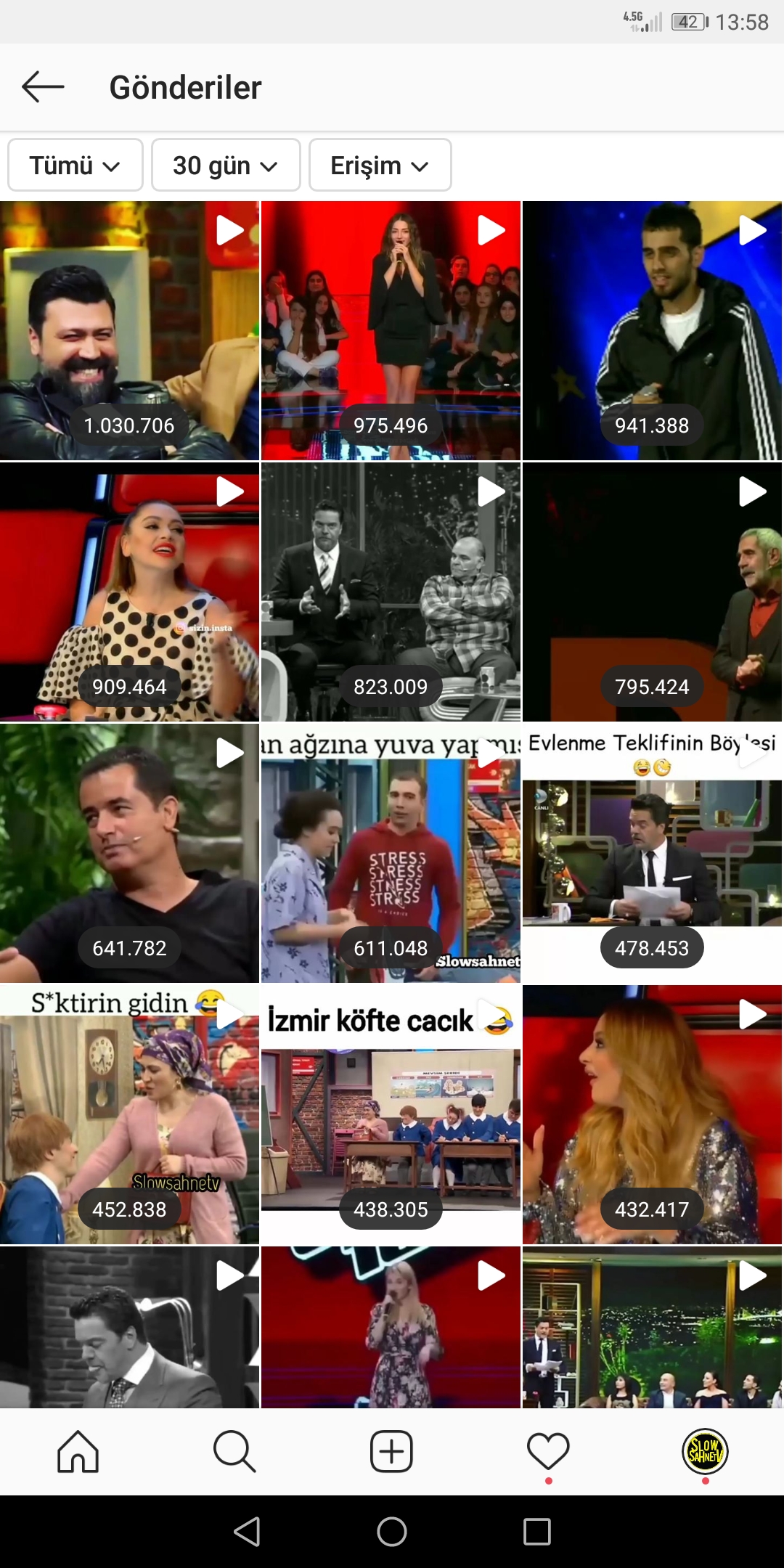This screenshot has height=1568, width=784.
Task: Open the activity heart tab
Action: click(x=548, y=1452)
